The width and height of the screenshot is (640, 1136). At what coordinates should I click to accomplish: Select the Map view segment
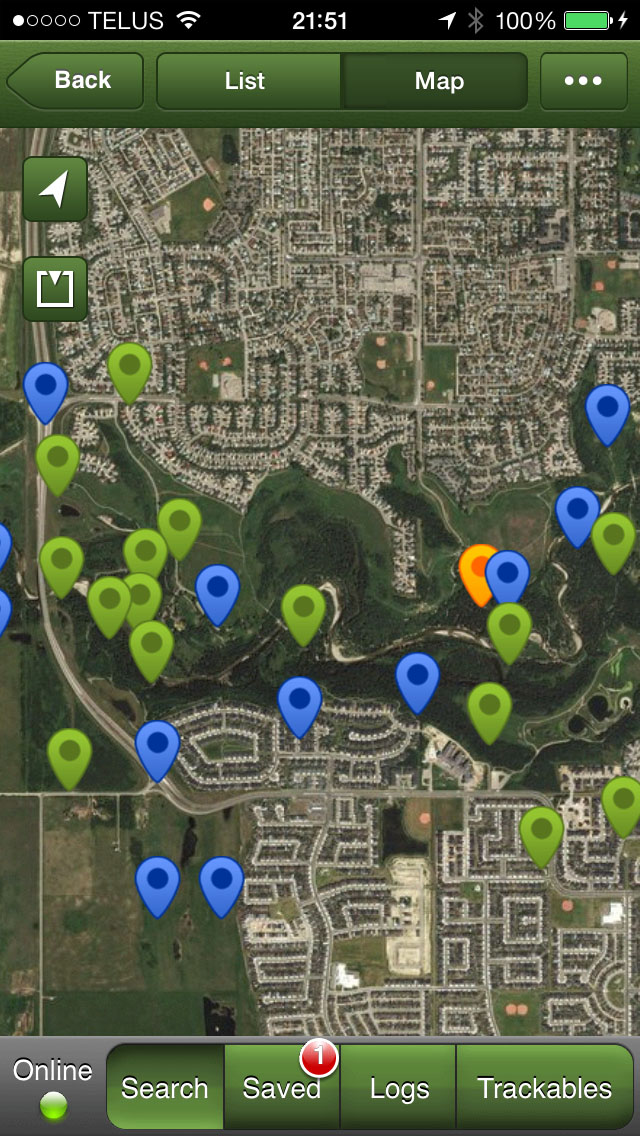(438, 81)
